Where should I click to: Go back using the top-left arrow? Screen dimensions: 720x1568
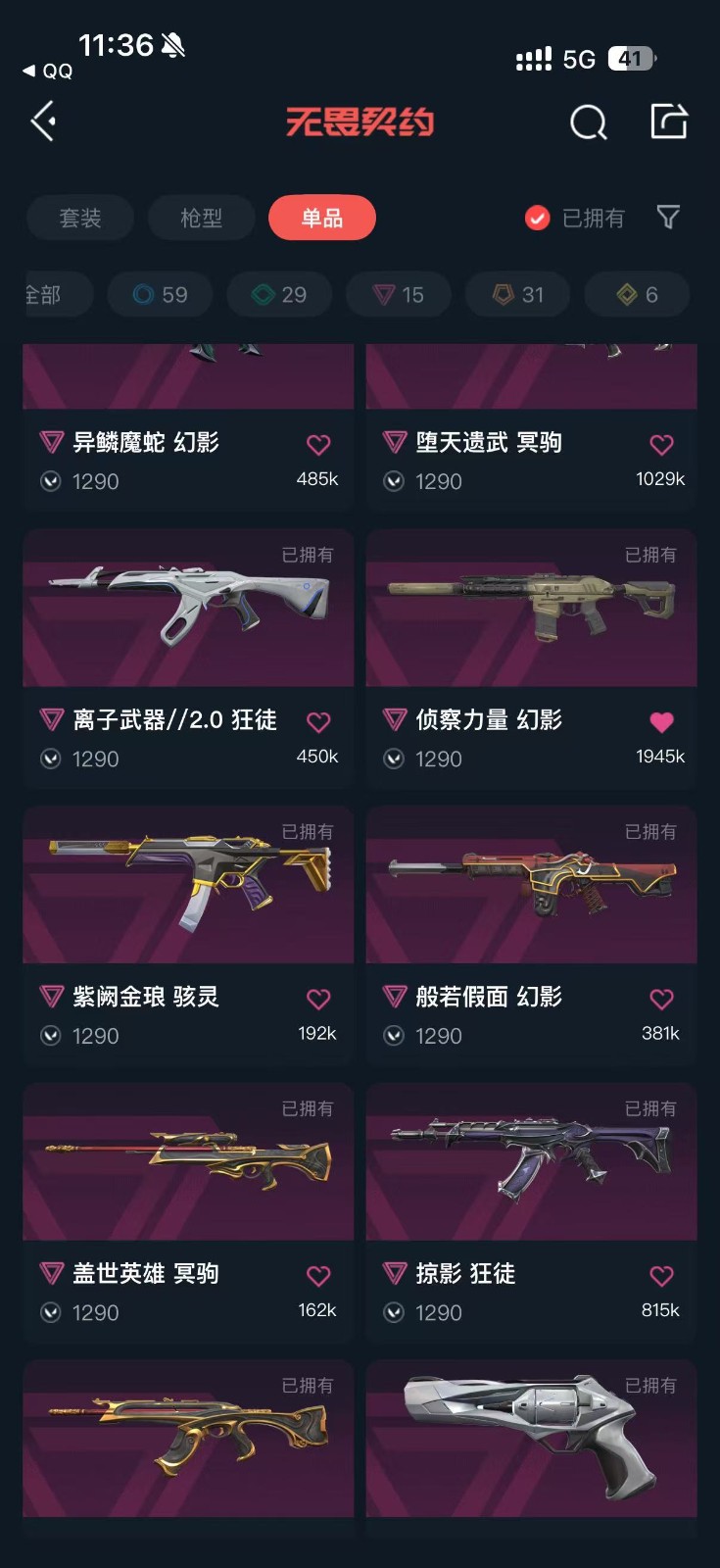43,122
